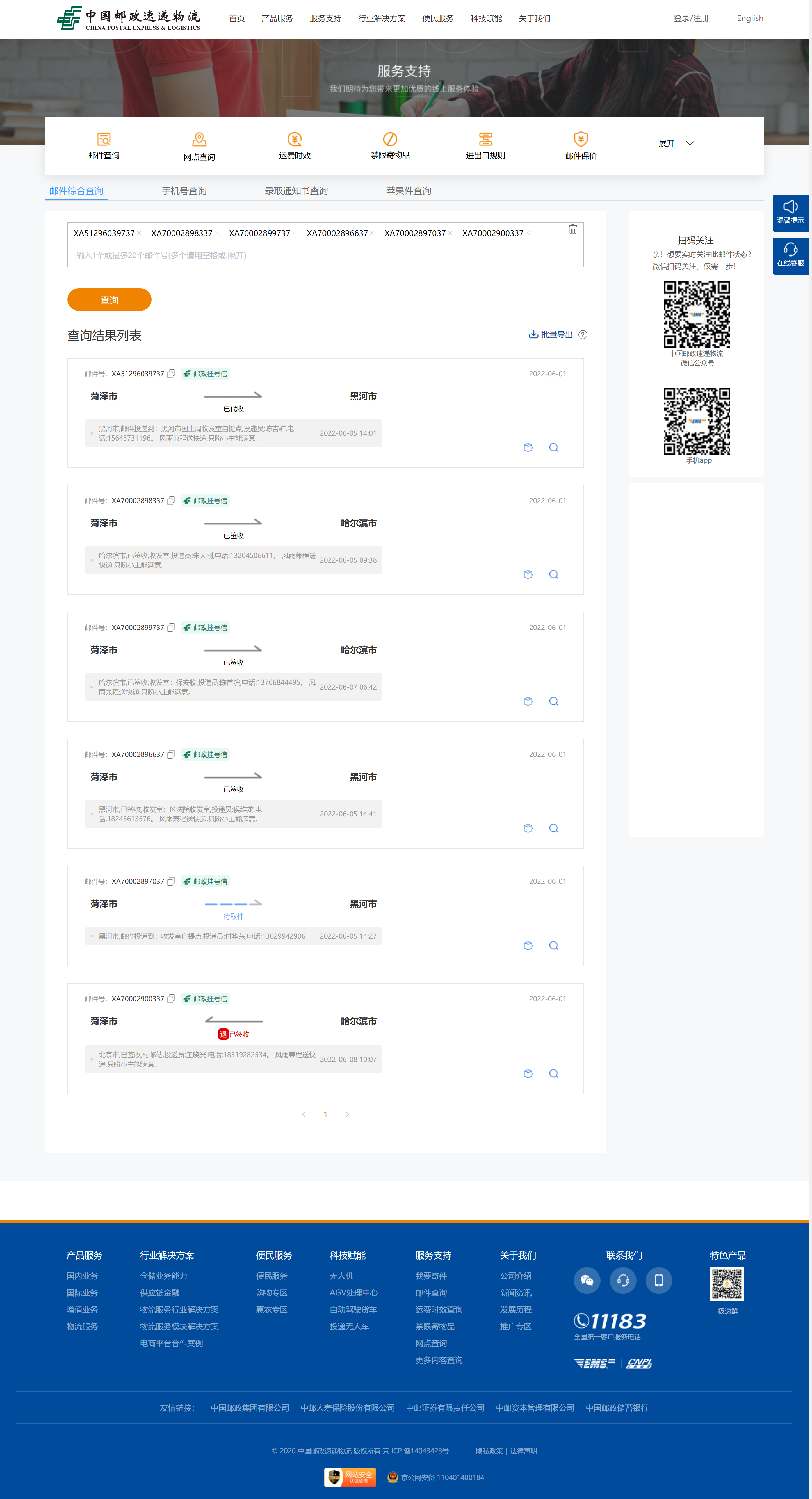This screenshot has height=1499, width=812.
Task: Tap the orange 查询 button
Action: pyautogui.click(x=109, y=300)
